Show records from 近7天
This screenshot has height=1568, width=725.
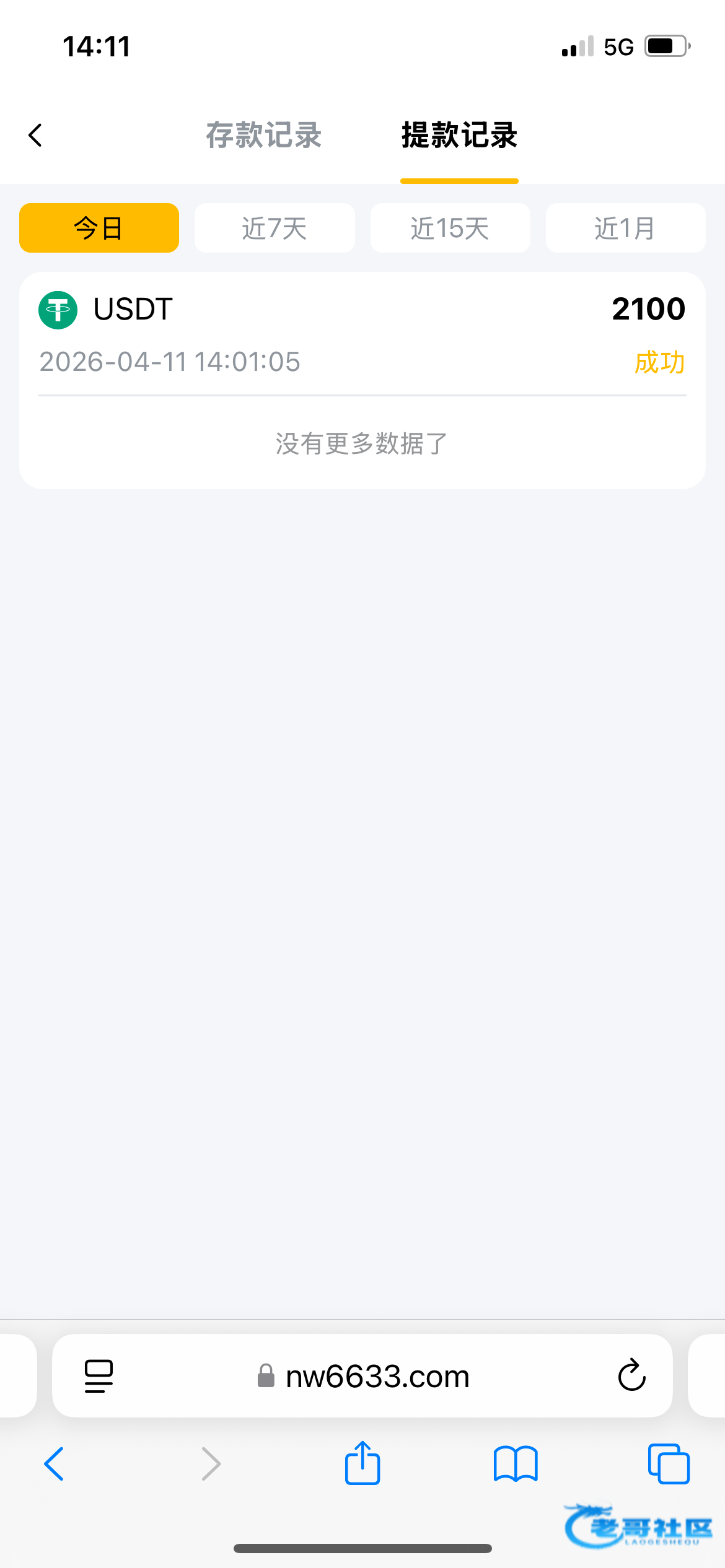[275, 228]
